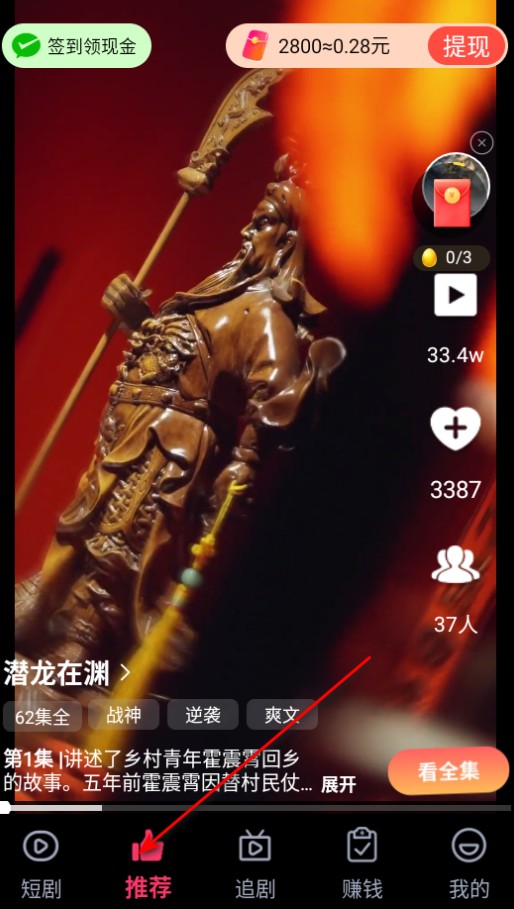Switch to the 我的 tab

(x=469, y=864)
